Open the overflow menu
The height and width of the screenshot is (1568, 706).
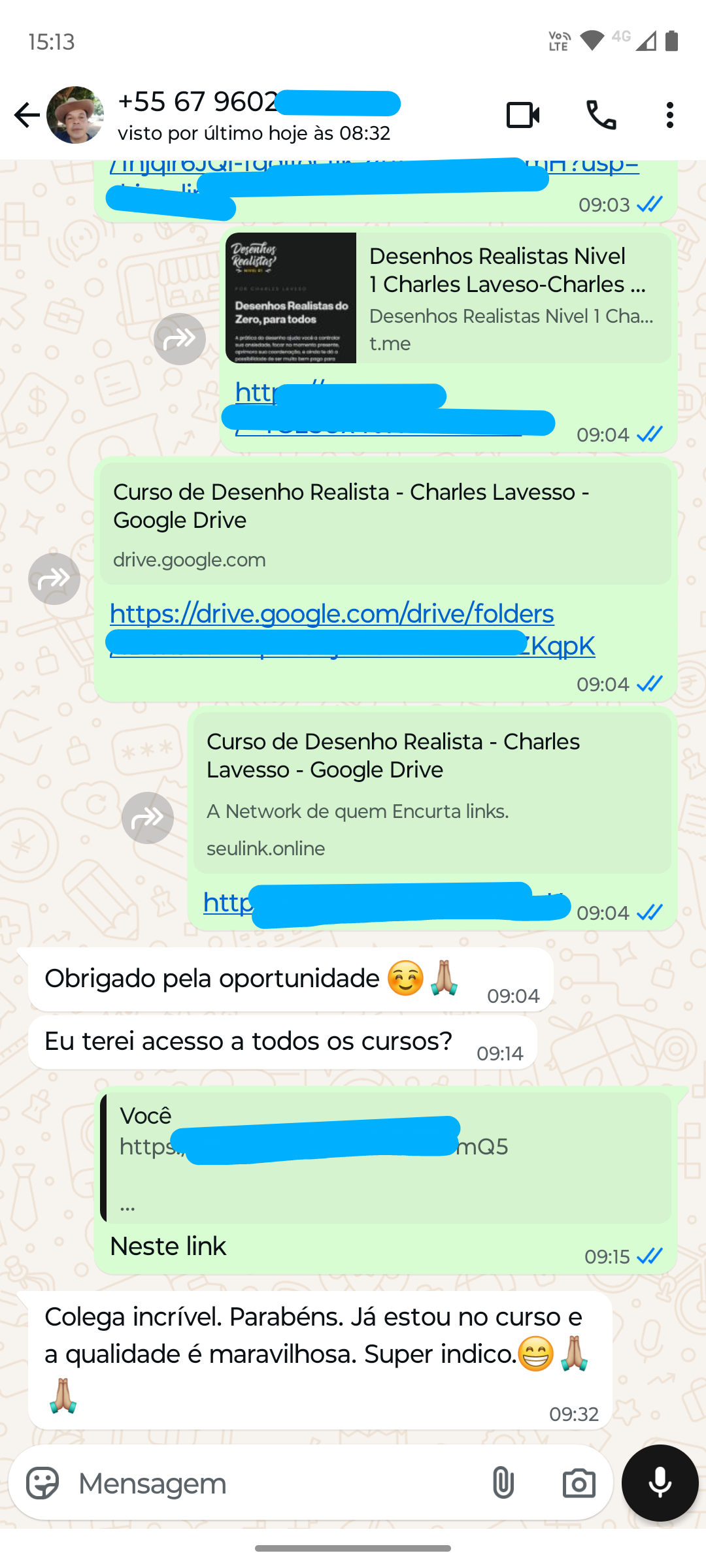click(669, 116)
